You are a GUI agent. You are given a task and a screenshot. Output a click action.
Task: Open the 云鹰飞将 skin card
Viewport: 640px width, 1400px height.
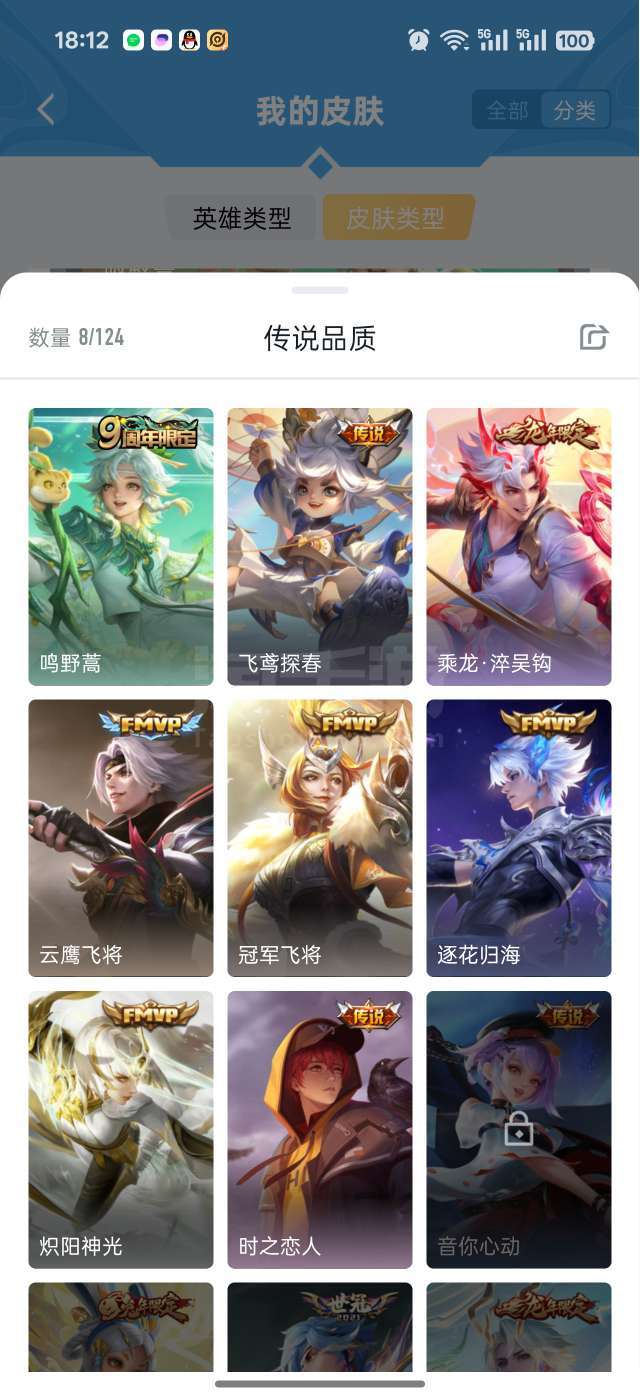point(120,838)
